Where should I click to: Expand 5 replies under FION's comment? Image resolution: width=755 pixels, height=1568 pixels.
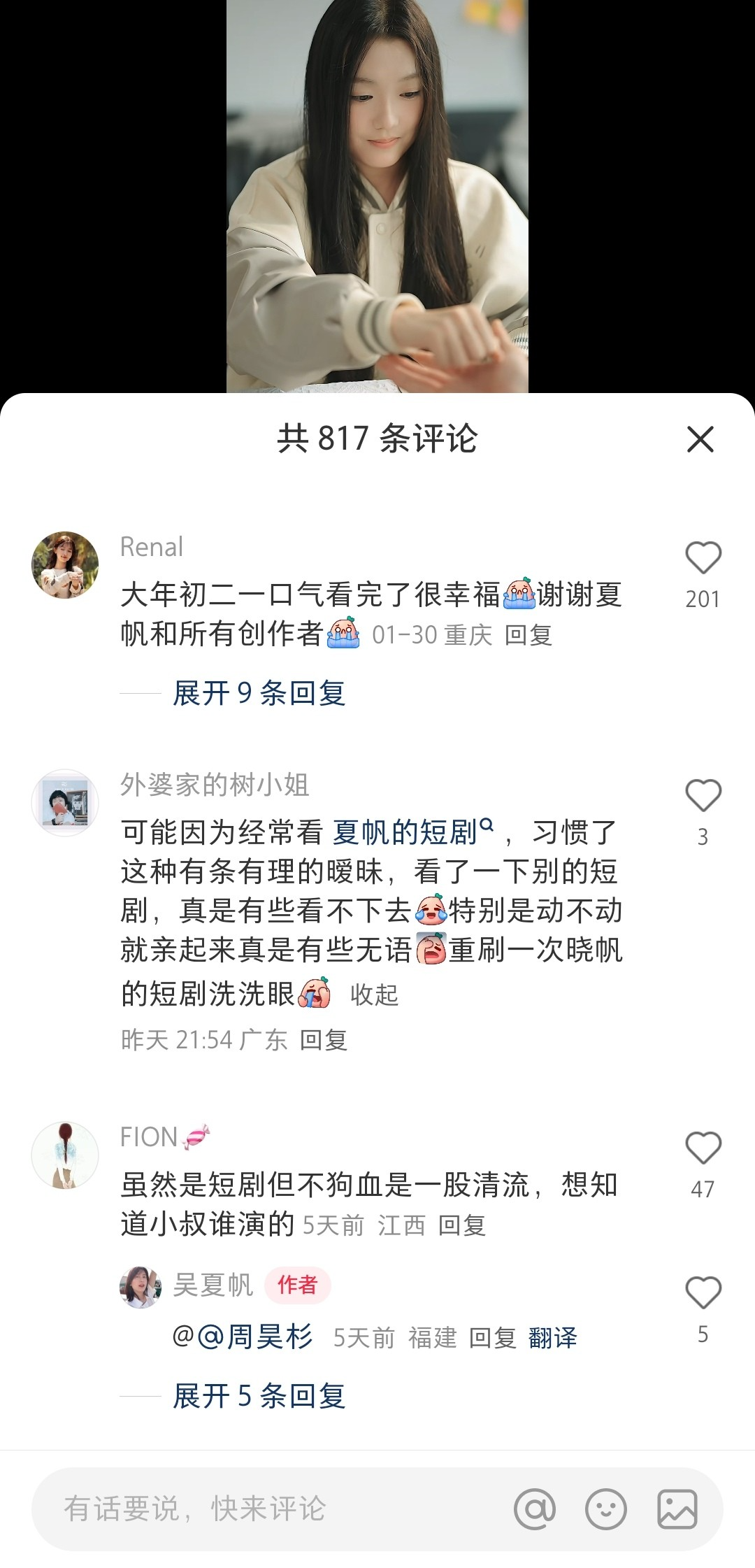[259, 1396]
